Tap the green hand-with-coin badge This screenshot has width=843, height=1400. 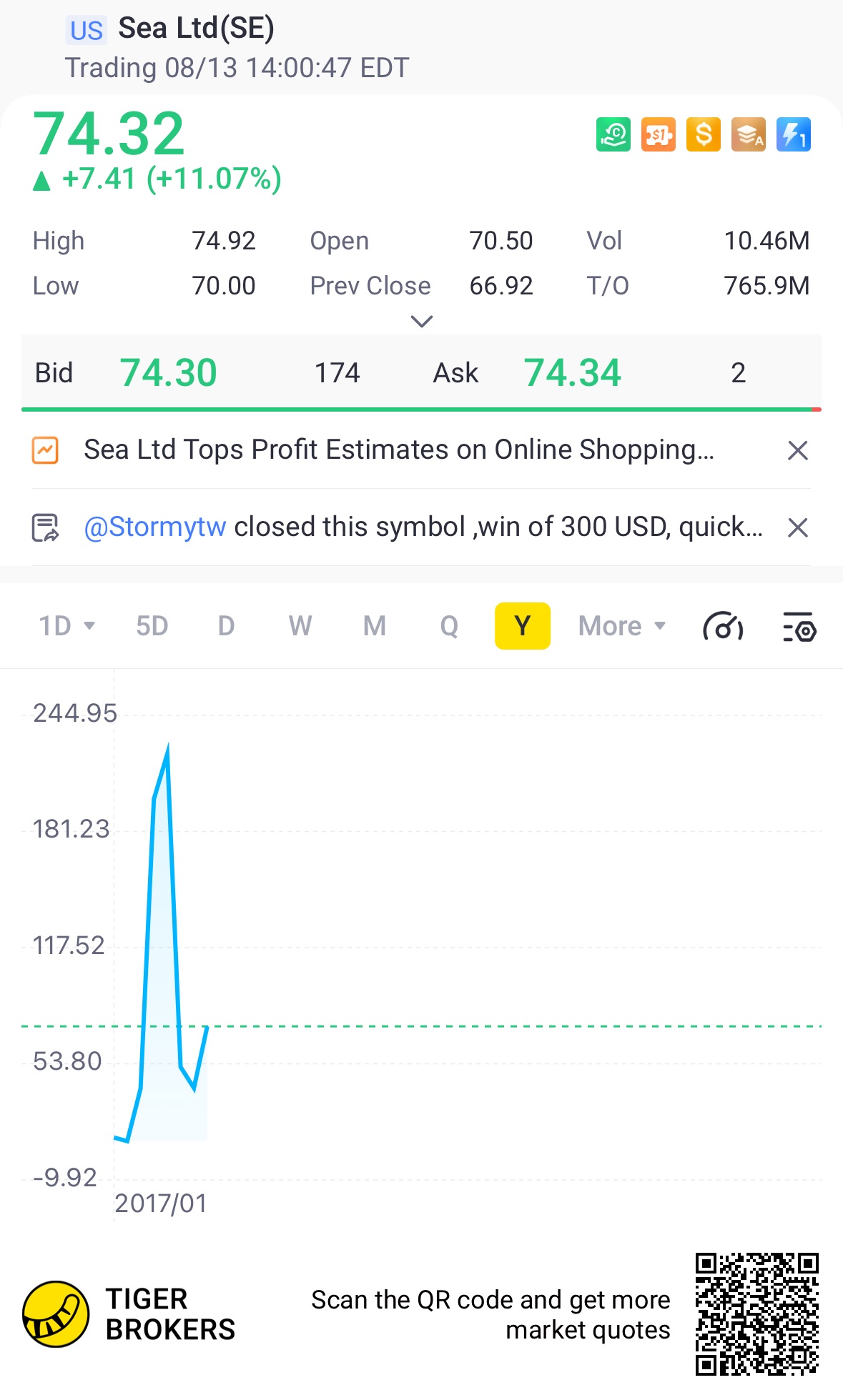click(x=613, y=134)
